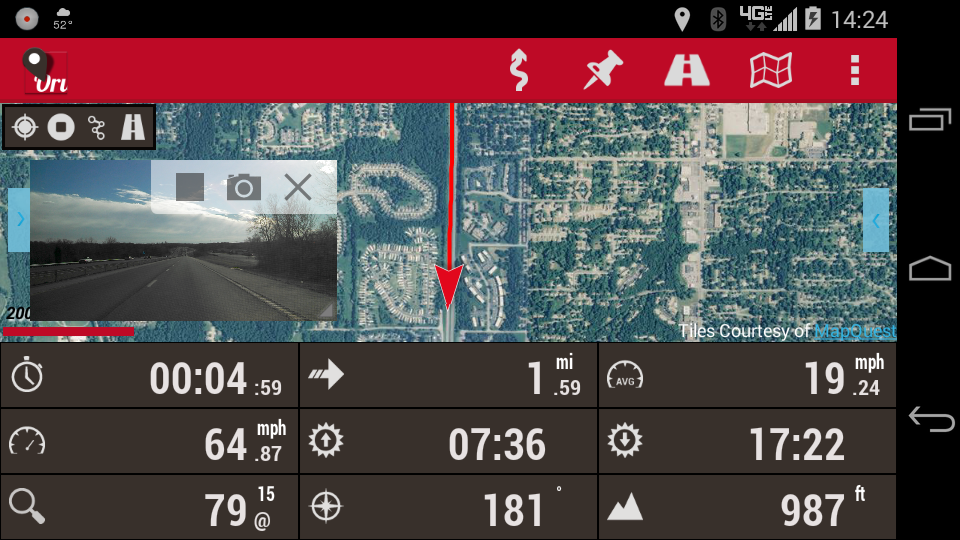
Task: Open the road icon in red toolbar
Action: 687,70
